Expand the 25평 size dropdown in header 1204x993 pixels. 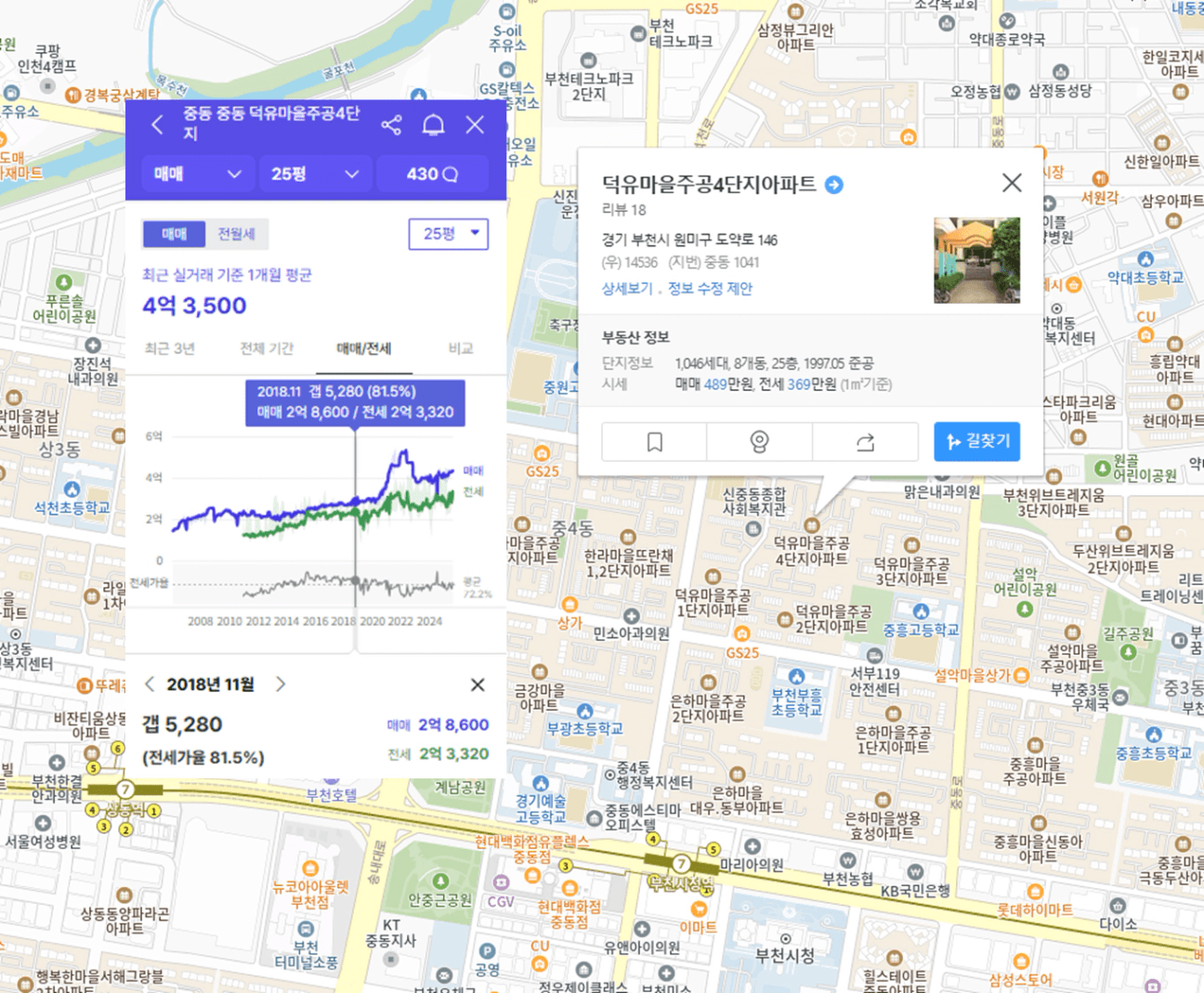[314, 174]
